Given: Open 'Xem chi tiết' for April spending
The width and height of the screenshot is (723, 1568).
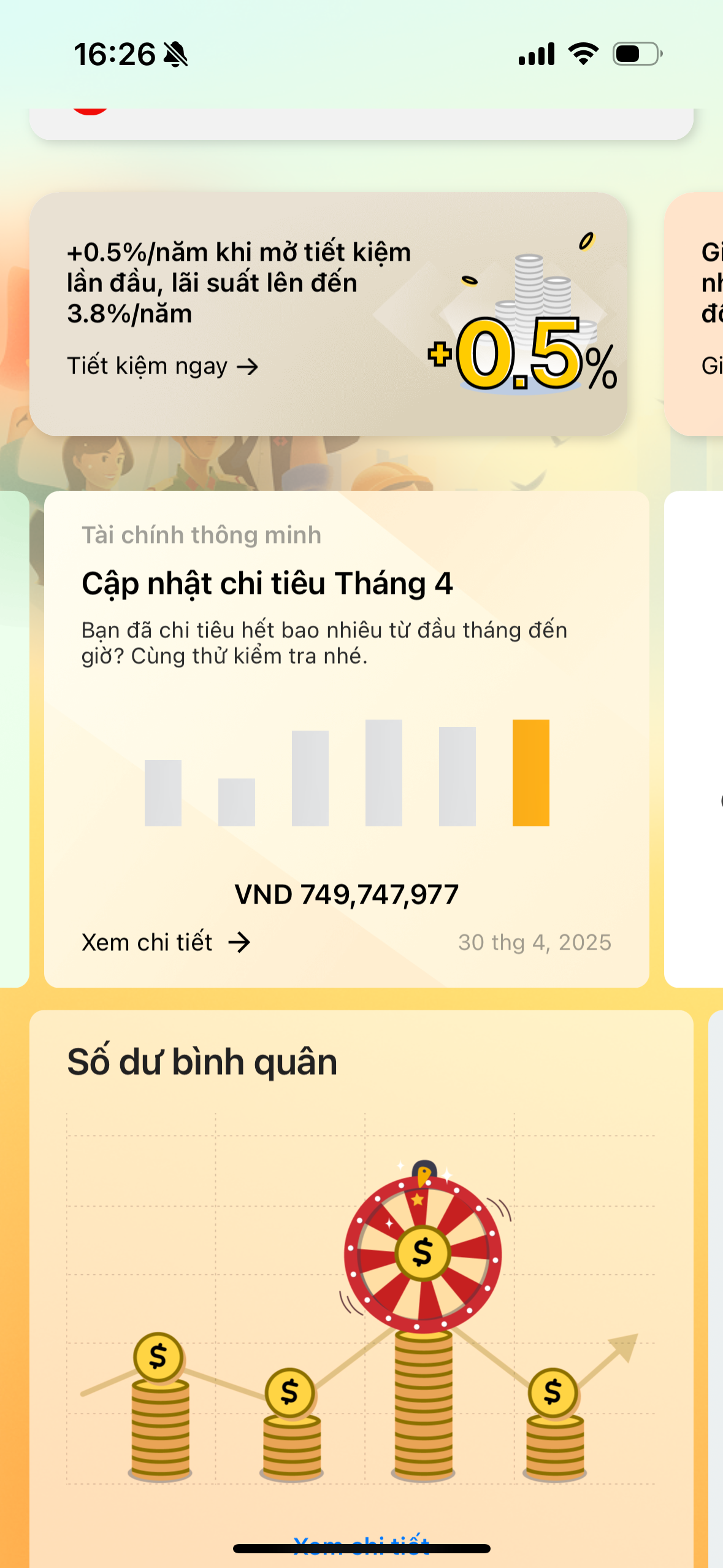Looking at the screenshot, I should (166, 942).
